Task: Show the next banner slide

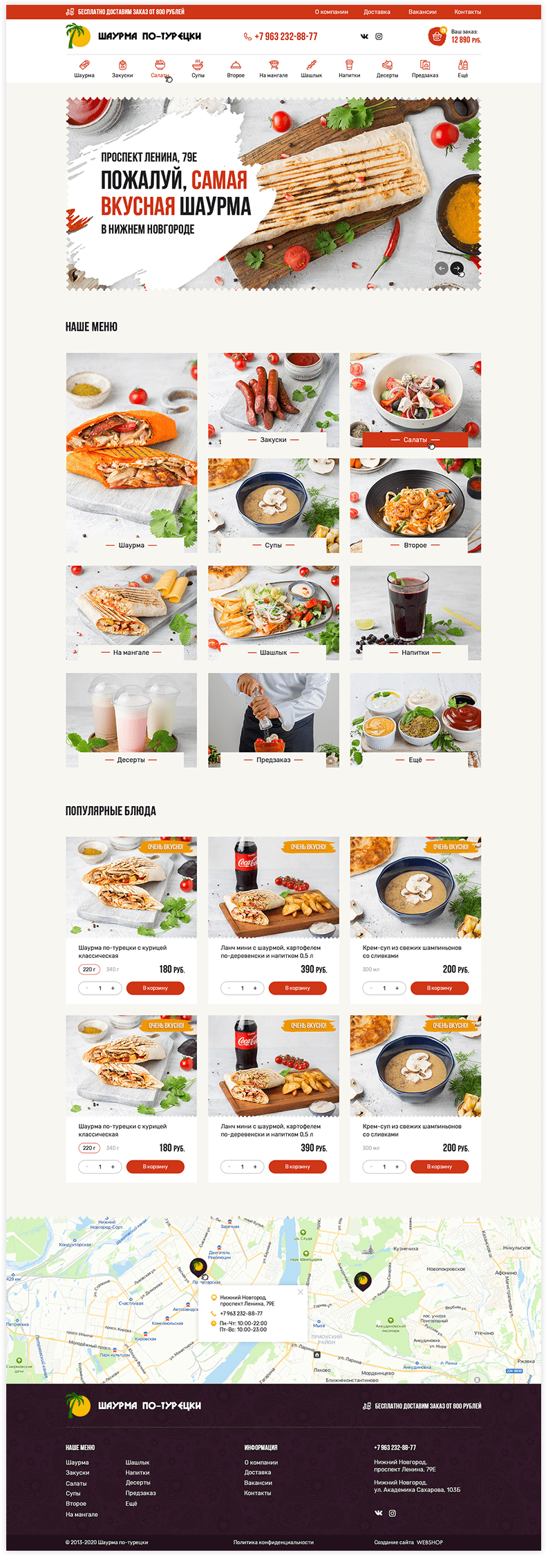Action: (x=457, y=268)
